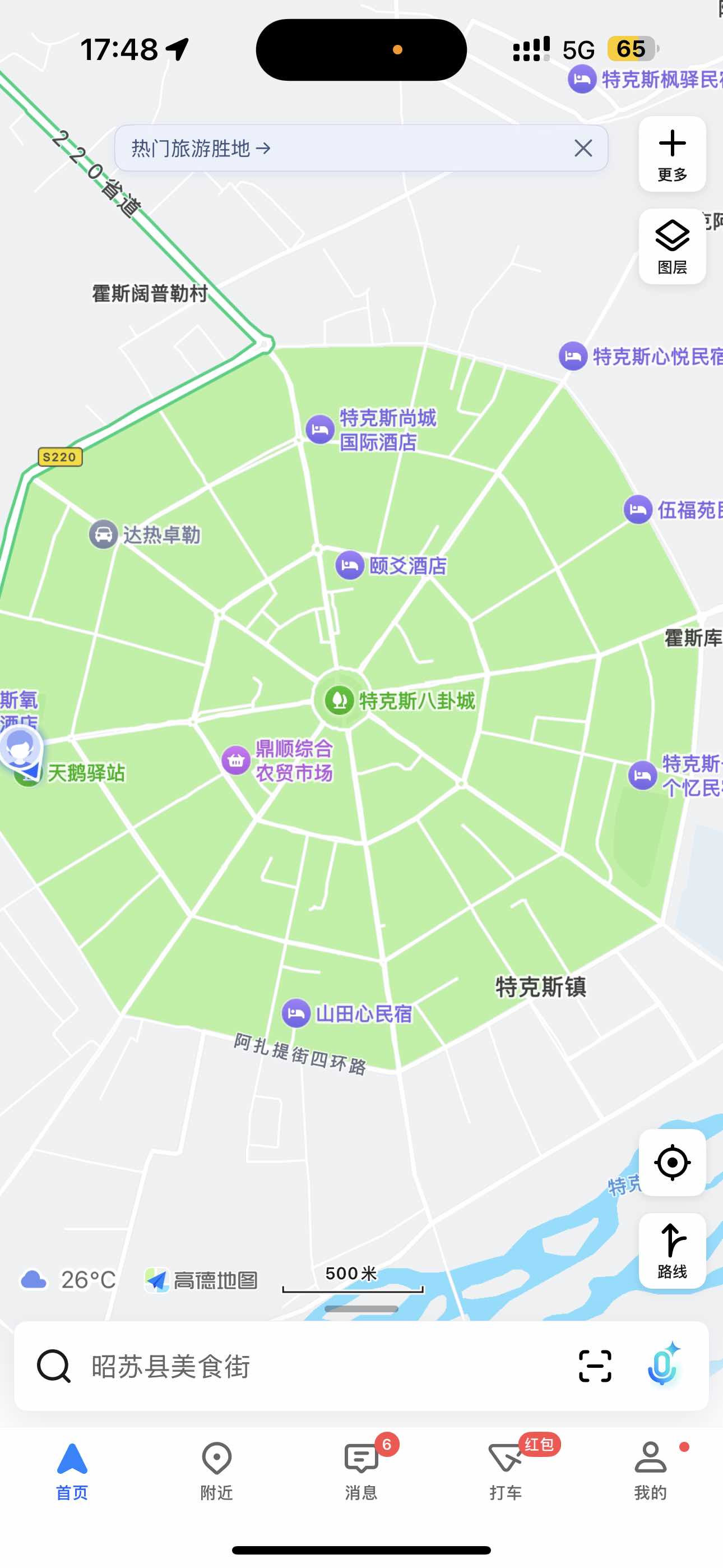Image resolution: width=723 pixels, height=1568 pixels.
Task: Select the 首页 tab
Action: tap(72, 1470)
